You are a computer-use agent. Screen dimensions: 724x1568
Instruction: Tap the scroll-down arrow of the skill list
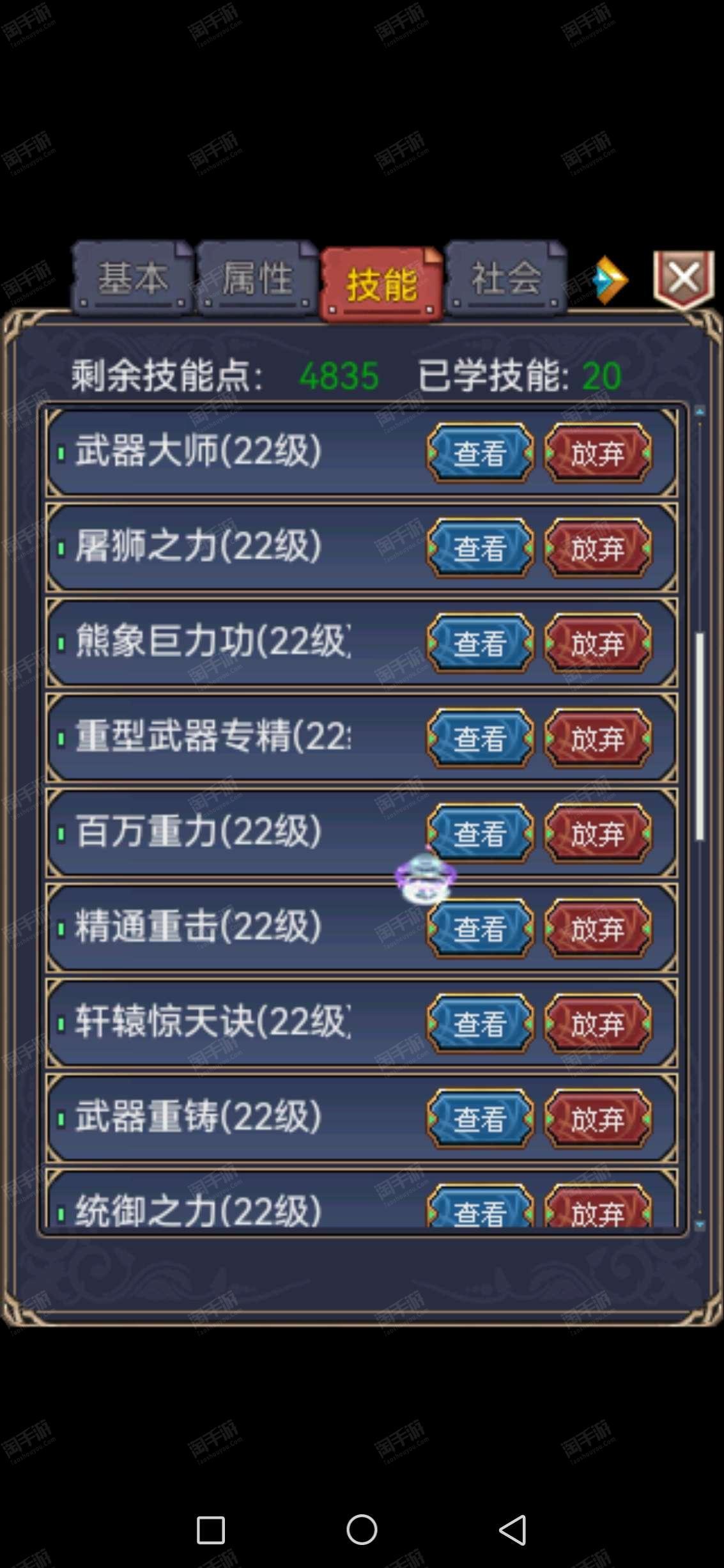point(700,1225)
